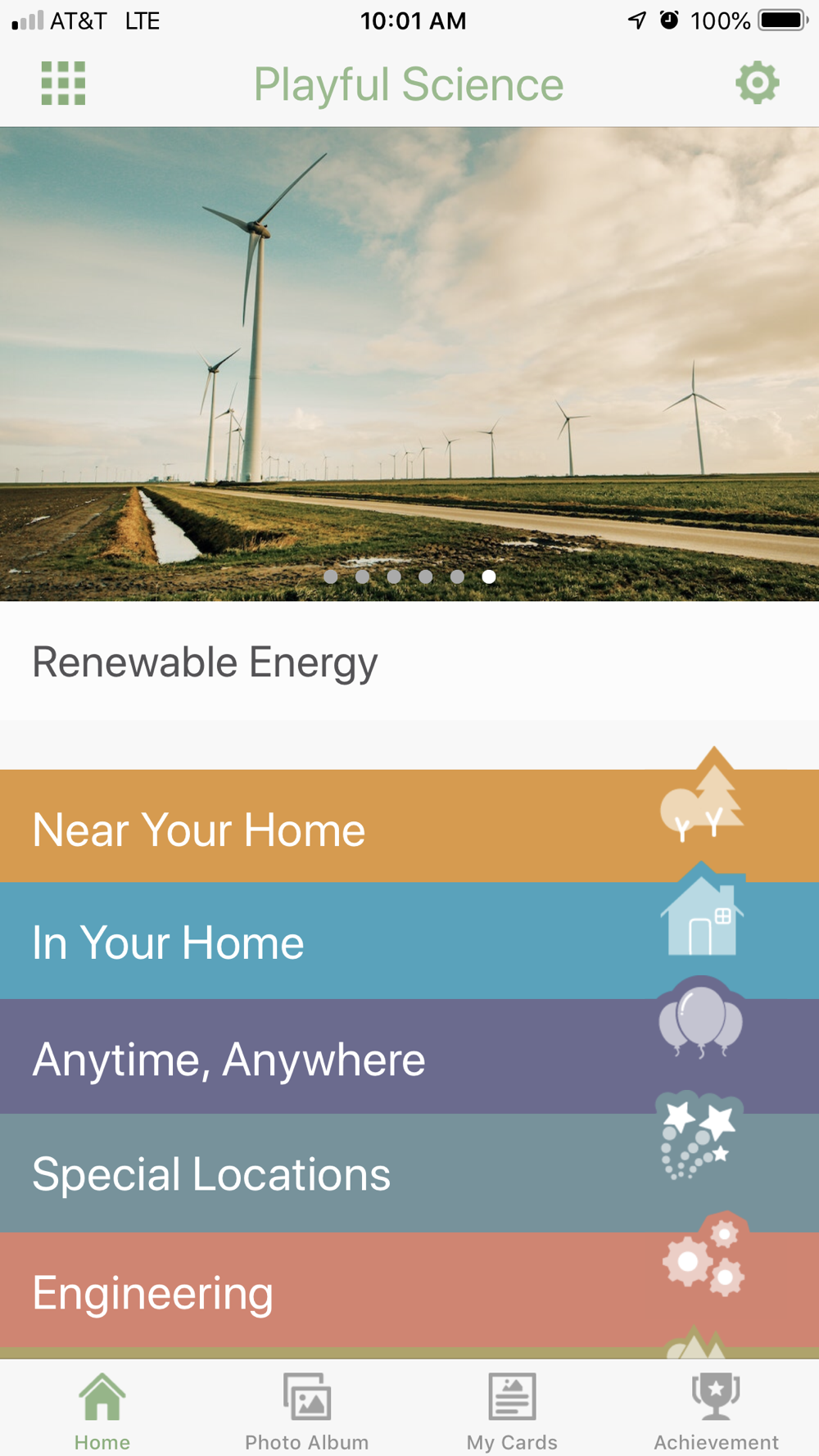Open the grid menu icon
Viewport: 819px width, 1456px height.
(63, 84)
